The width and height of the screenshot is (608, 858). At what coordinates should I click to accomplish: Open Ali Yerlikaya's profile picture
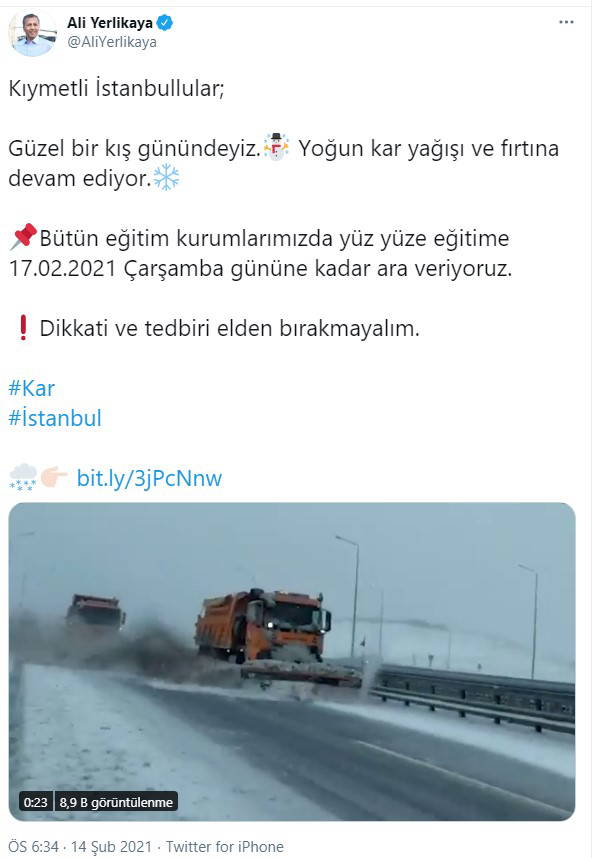click(x=33, y=32)
